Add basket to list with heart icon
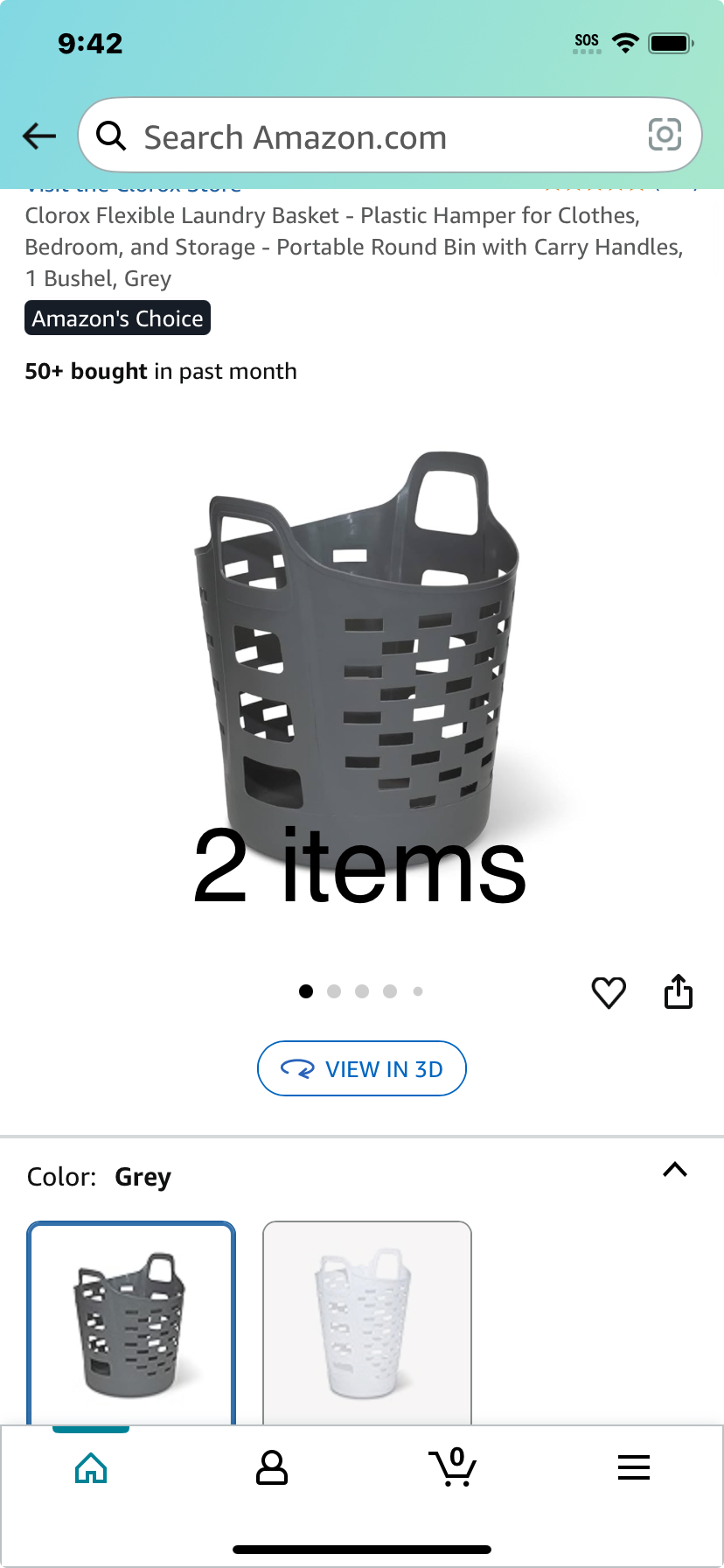This screenshot has width=724, height=1568. [609, 992]
